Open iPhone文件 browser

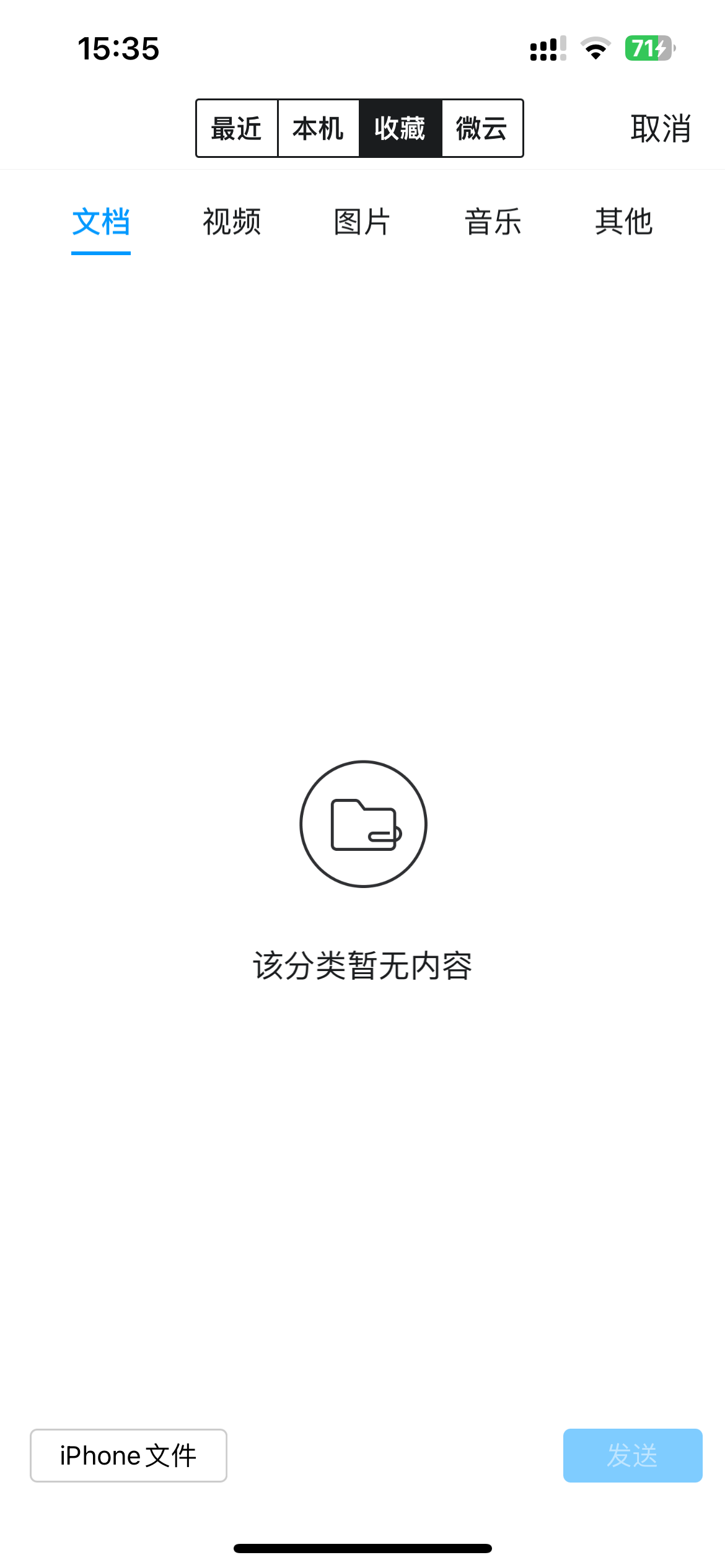128,1455
